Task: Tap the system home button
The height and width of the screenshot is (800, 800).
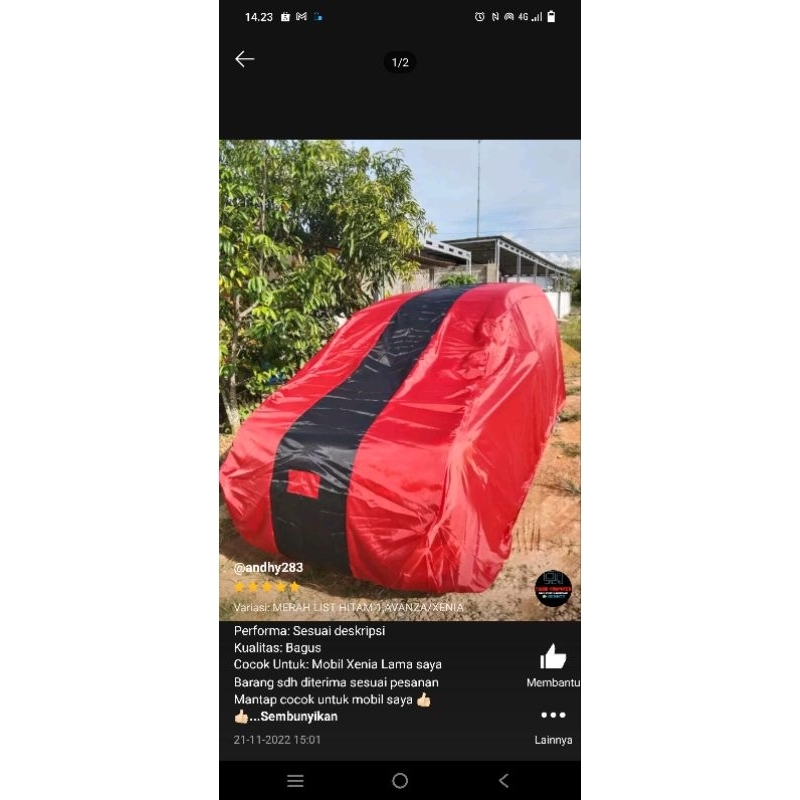Action: 400,781
